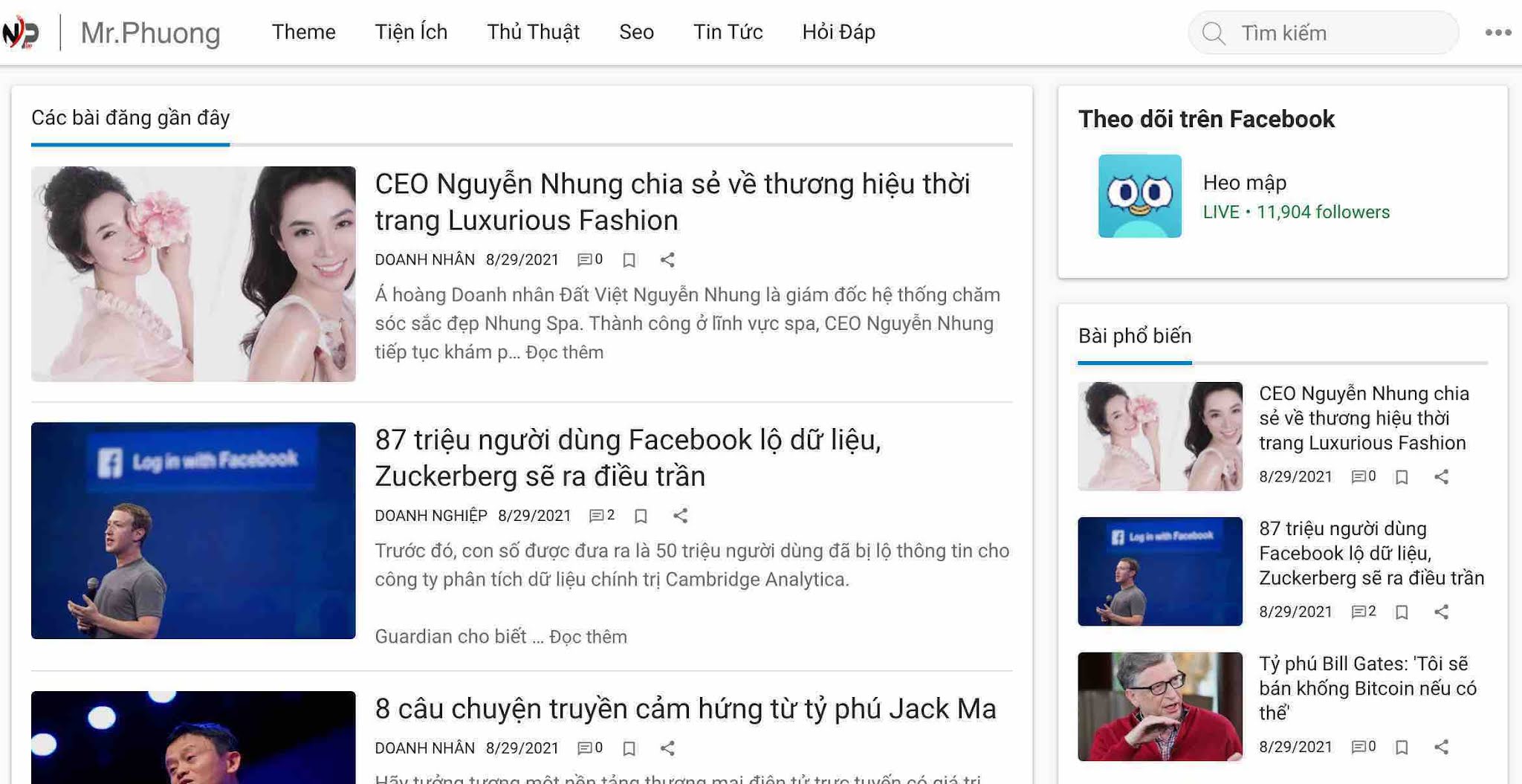Open Bill Gates Bitcoin popular post thumbnail

coord(1159,706)
